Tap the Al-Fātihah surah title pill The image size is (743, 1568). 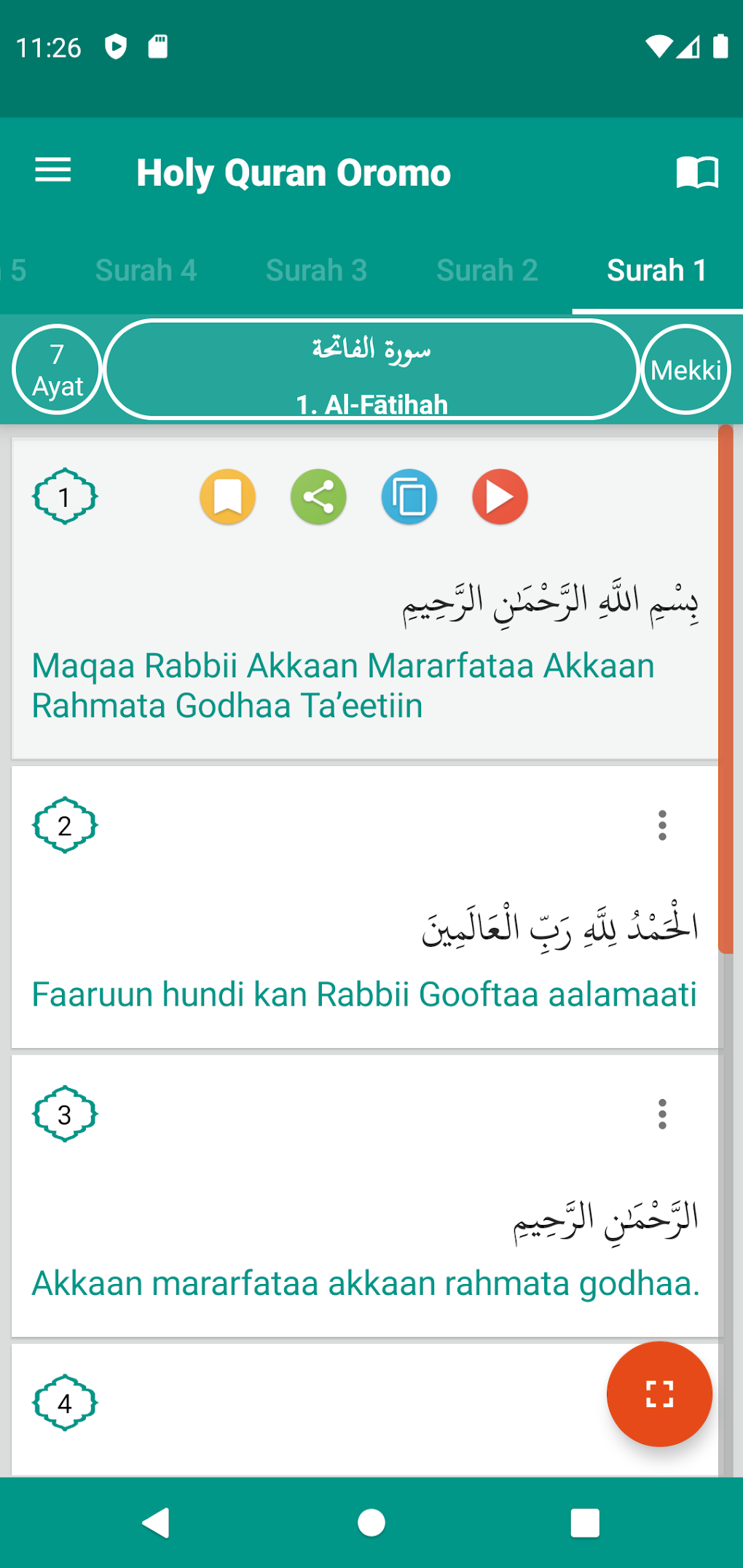(x=372, y=369)
